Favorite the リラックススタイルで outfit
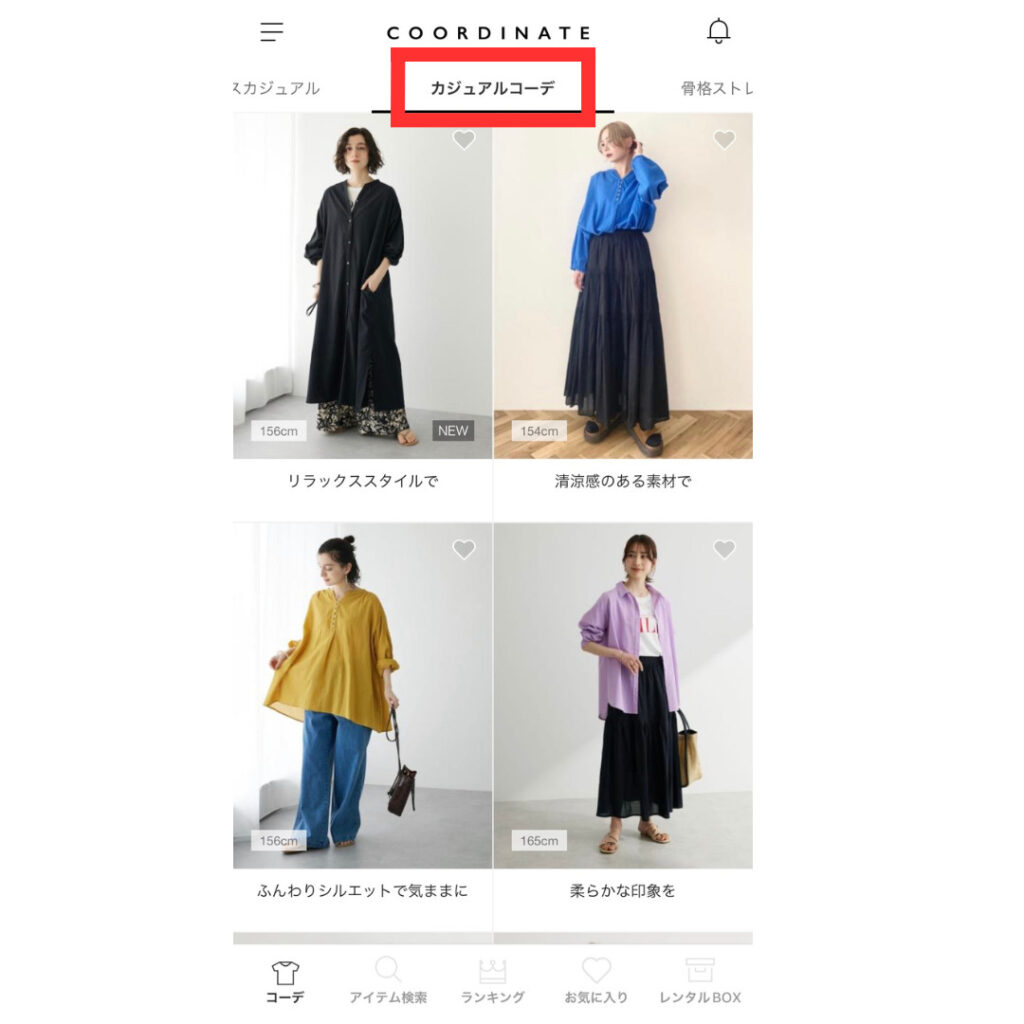1024x1024 pixels. coord(464,140)
